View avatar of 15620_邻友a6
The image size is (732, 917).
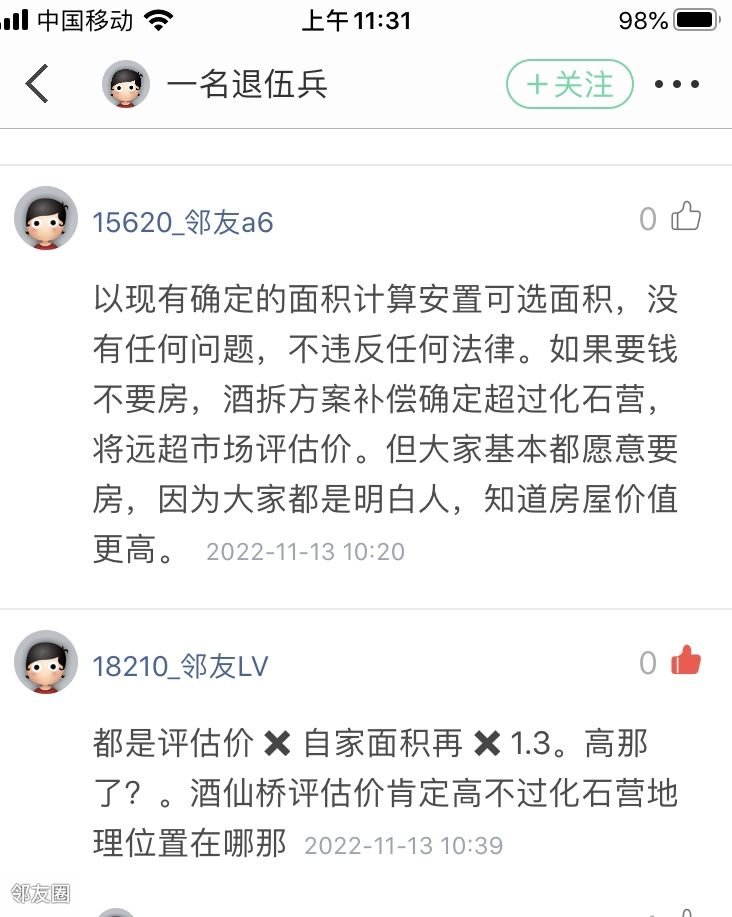(46, 218)
